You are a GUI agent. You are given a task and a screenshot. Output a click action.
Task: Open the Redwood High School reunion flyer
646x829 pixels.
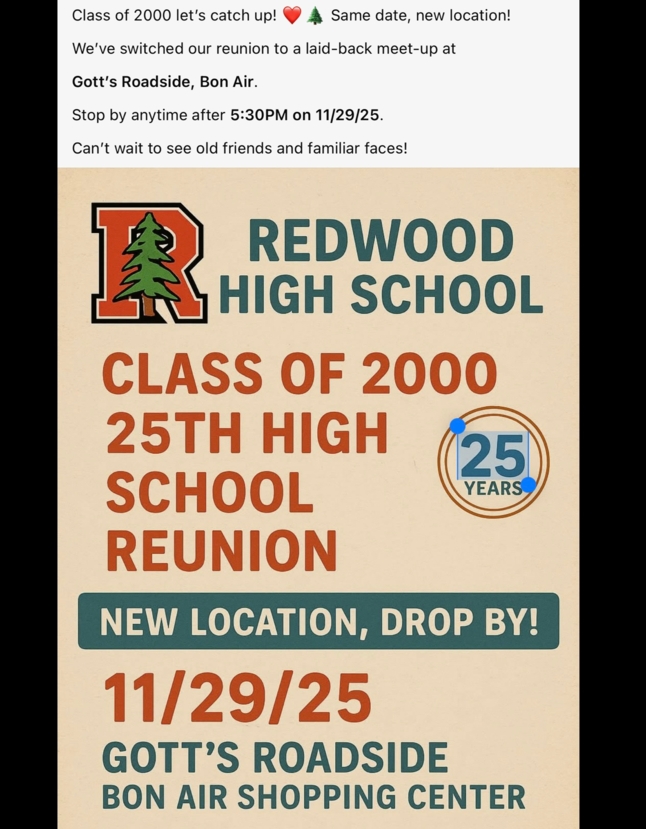(x=318, y=500)
